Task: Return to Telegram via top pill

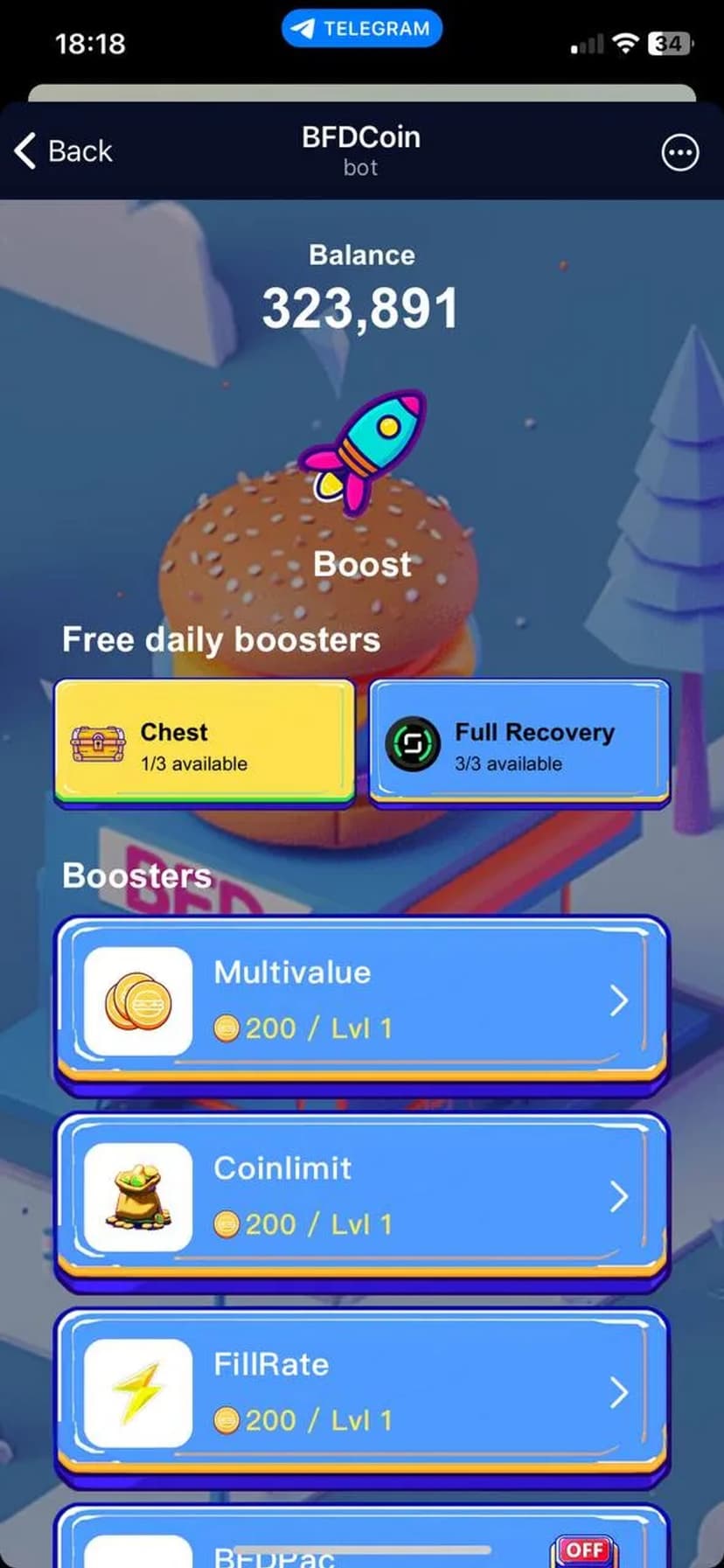Action: (x=361, y=29)
